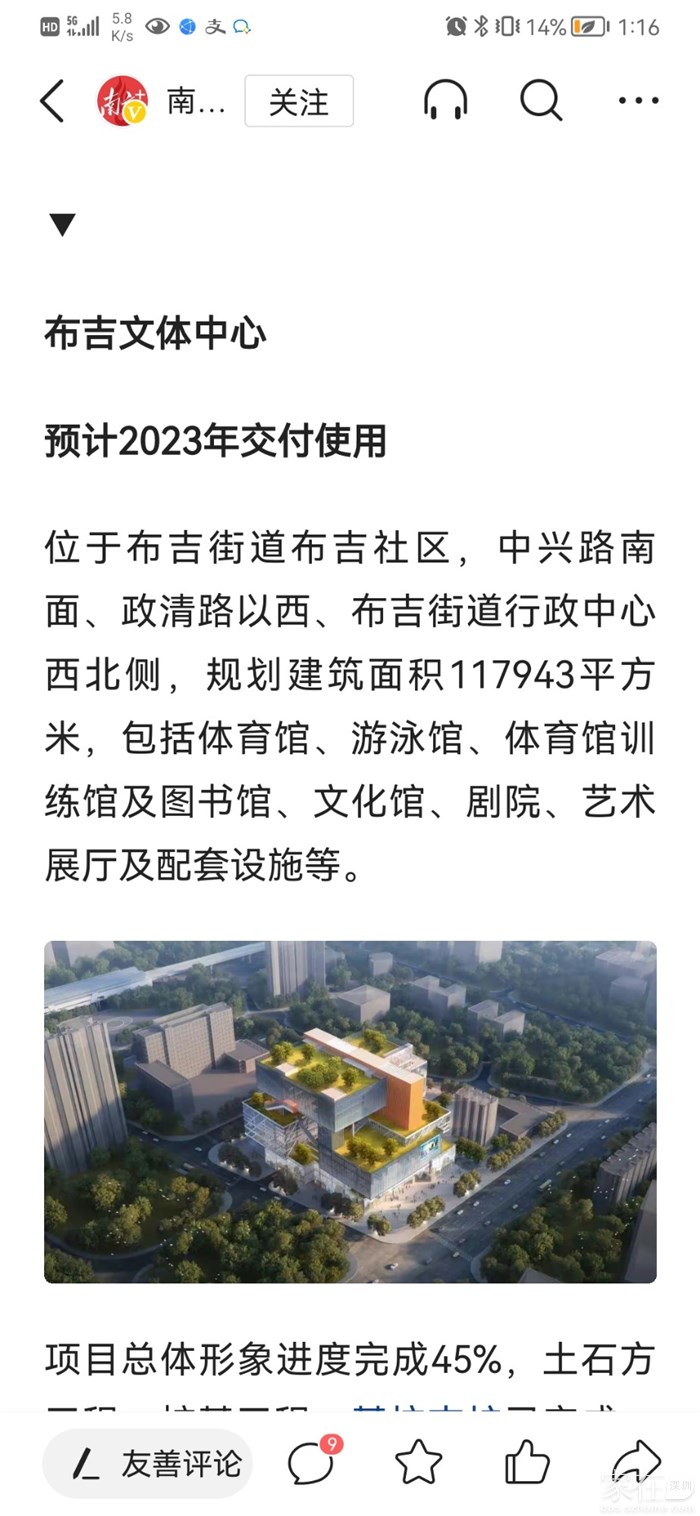View the 9 comments
This screenshot has height=1516, width=700.
point(312,1463)
